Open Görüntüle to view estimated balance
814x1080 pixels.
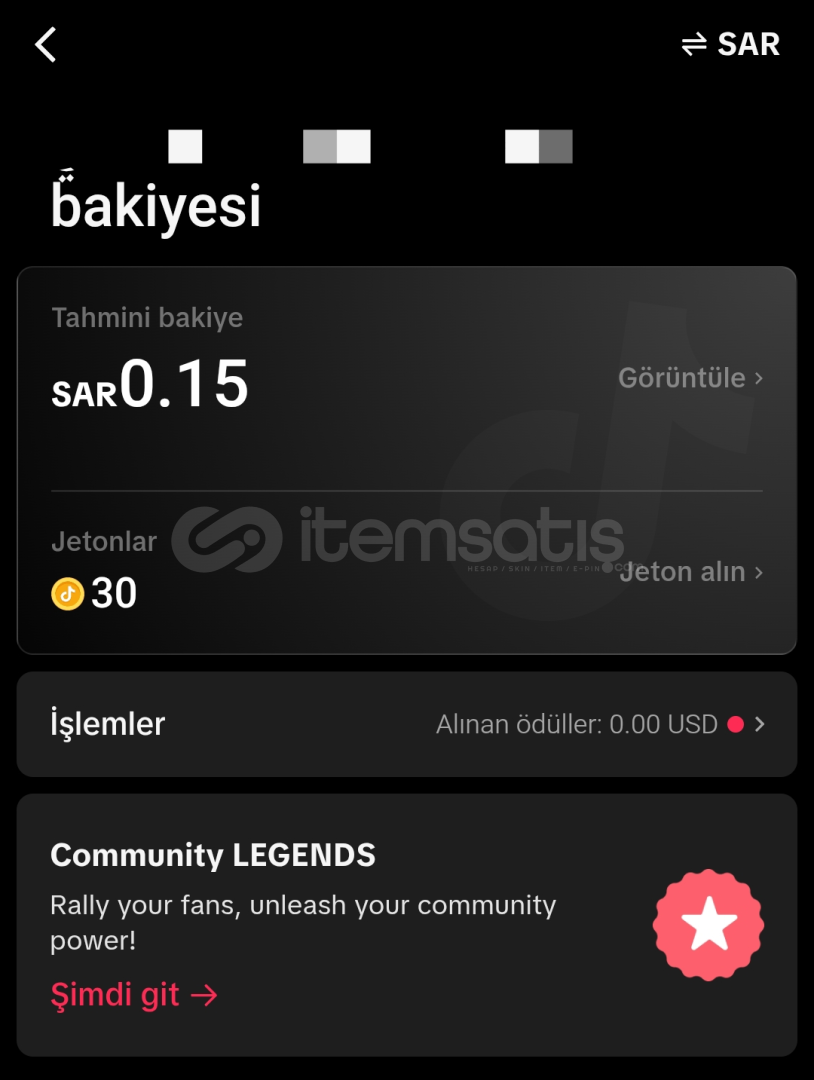[690, 378]
